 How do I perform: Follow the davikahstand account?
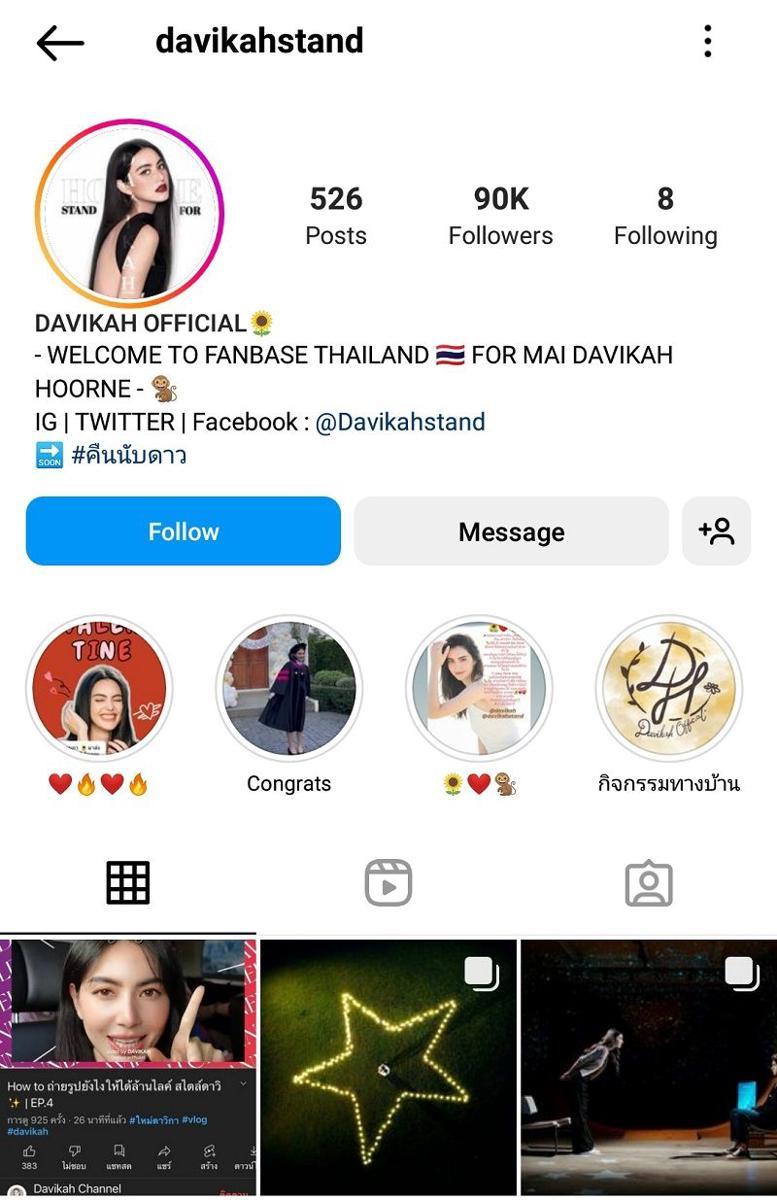click(183, 531)
